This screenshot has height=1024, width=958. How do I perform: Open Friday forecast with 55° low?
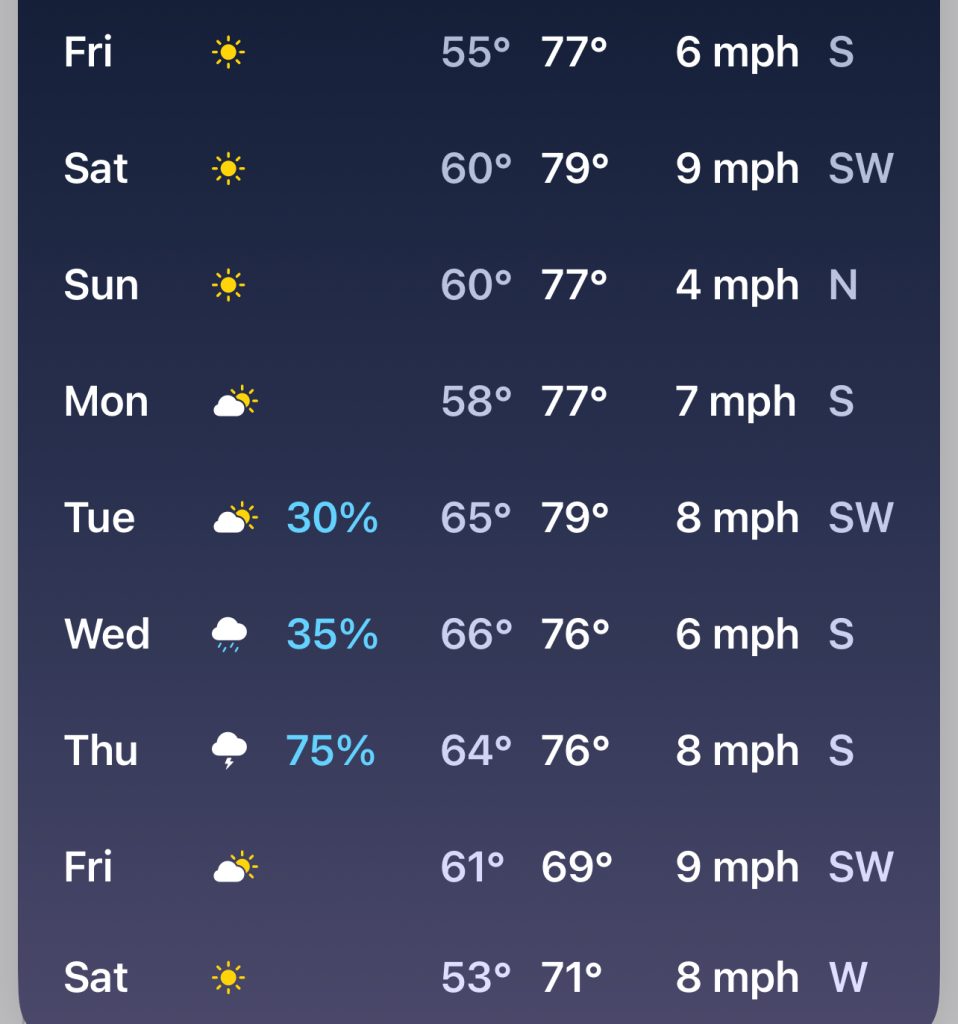point(478,52)
